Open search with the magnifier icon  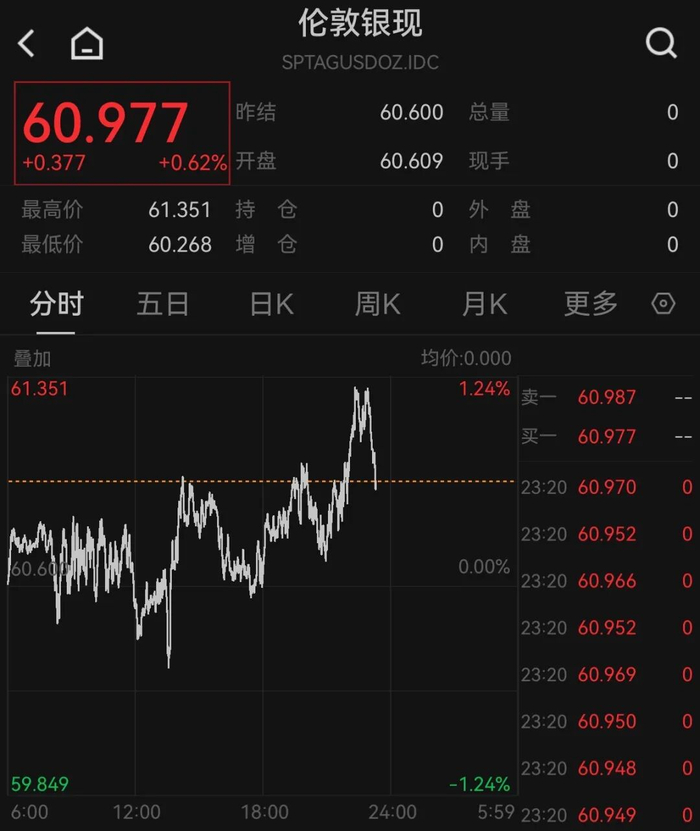661,43
